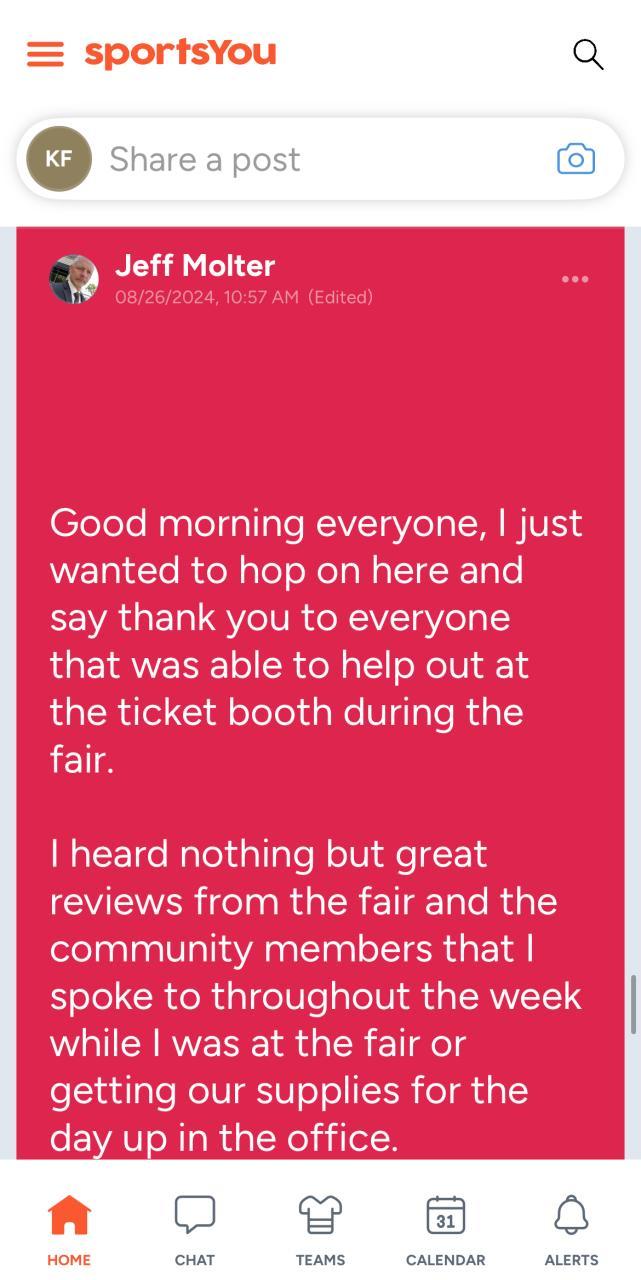Open search with the magnifier icon
This screenshot has height=1280, width=641.
[588, 54]
